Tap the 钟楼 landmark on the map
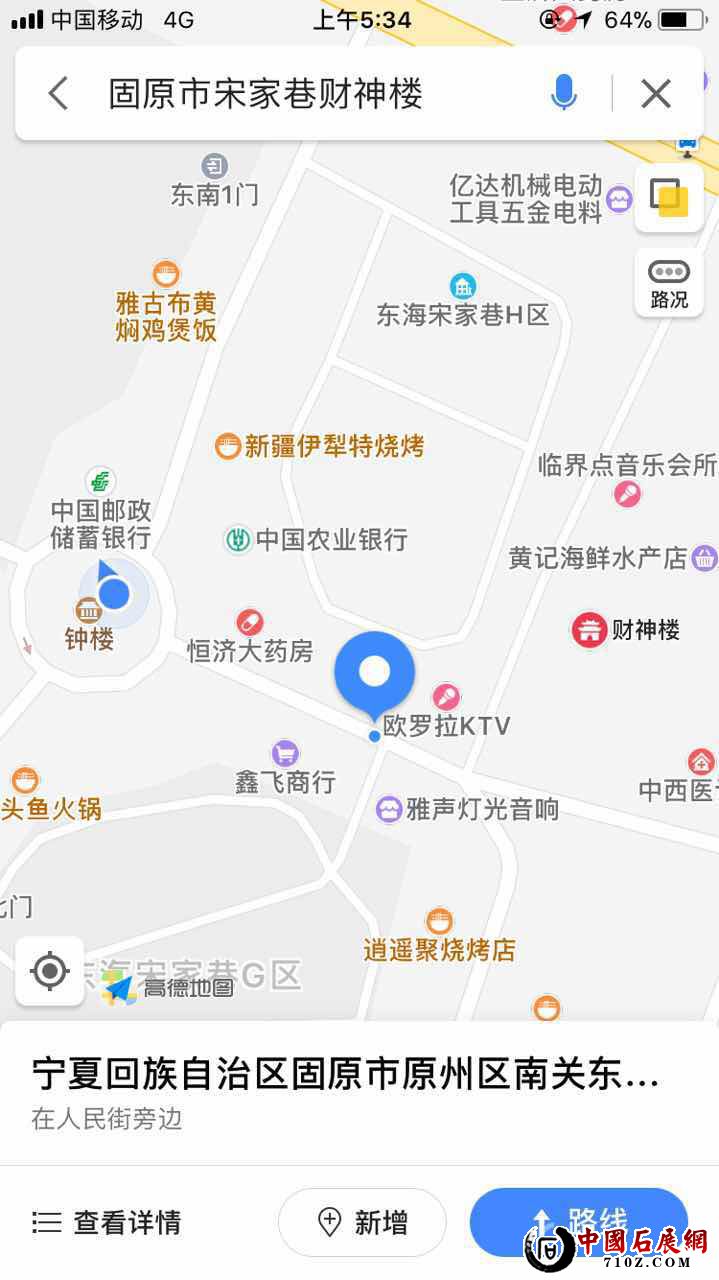This screenshot has height=1280, width=719. [x=89, y=610]
